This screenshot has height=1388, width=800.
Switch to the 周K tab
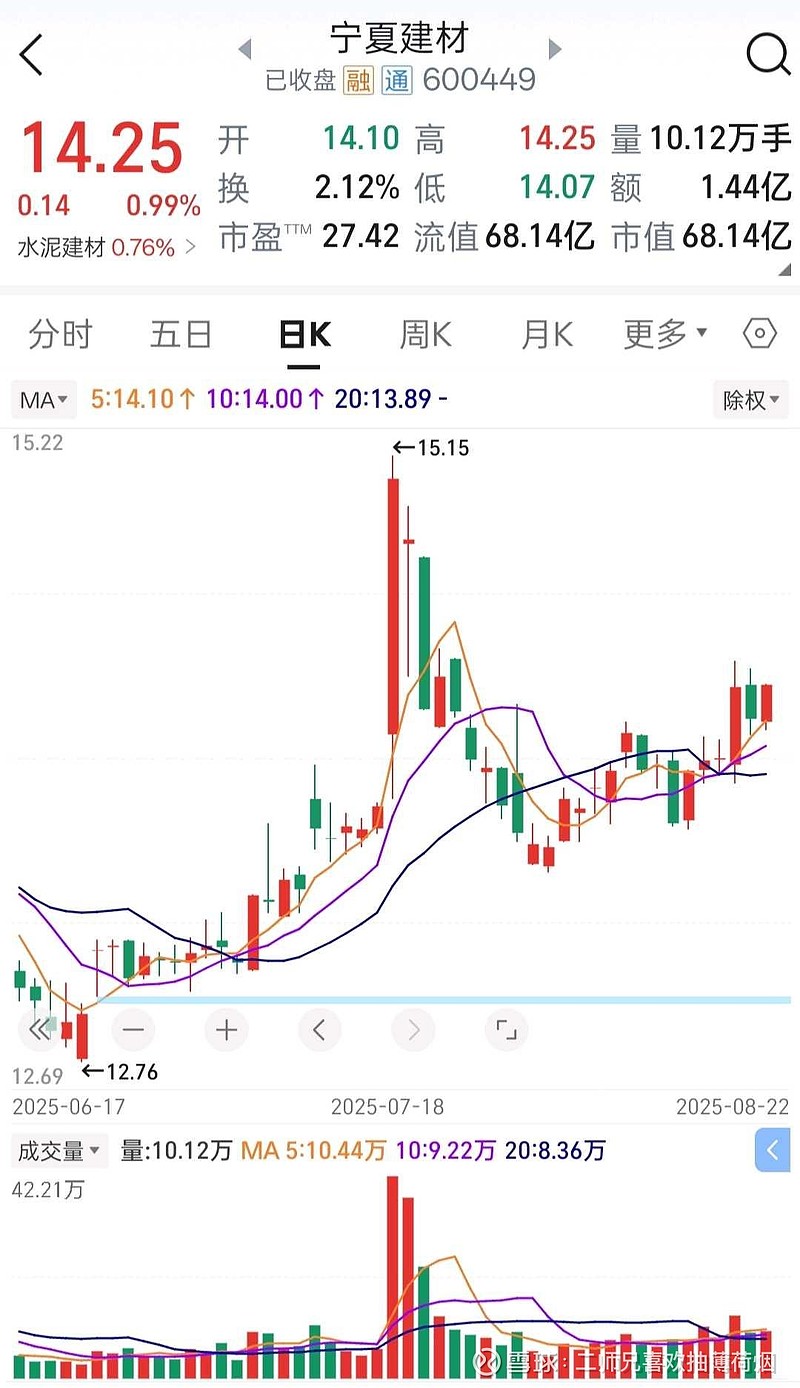click(x=426, y=334)
